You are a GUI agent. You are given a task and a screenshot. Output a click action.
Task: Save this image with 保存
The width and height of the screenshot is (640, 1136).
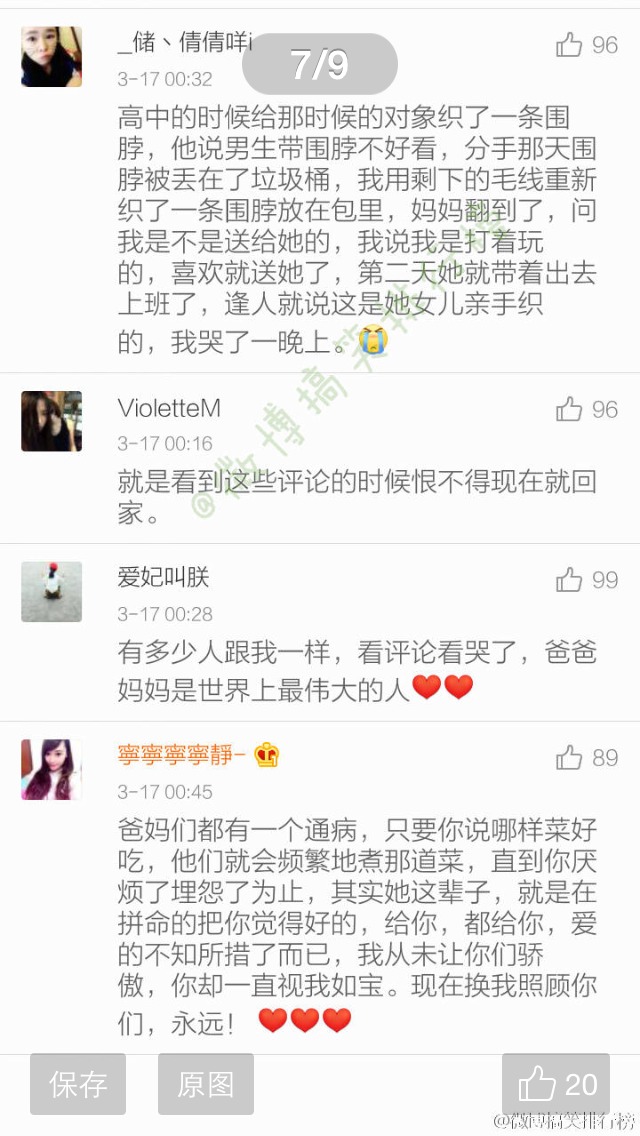tap(78, 1084)
